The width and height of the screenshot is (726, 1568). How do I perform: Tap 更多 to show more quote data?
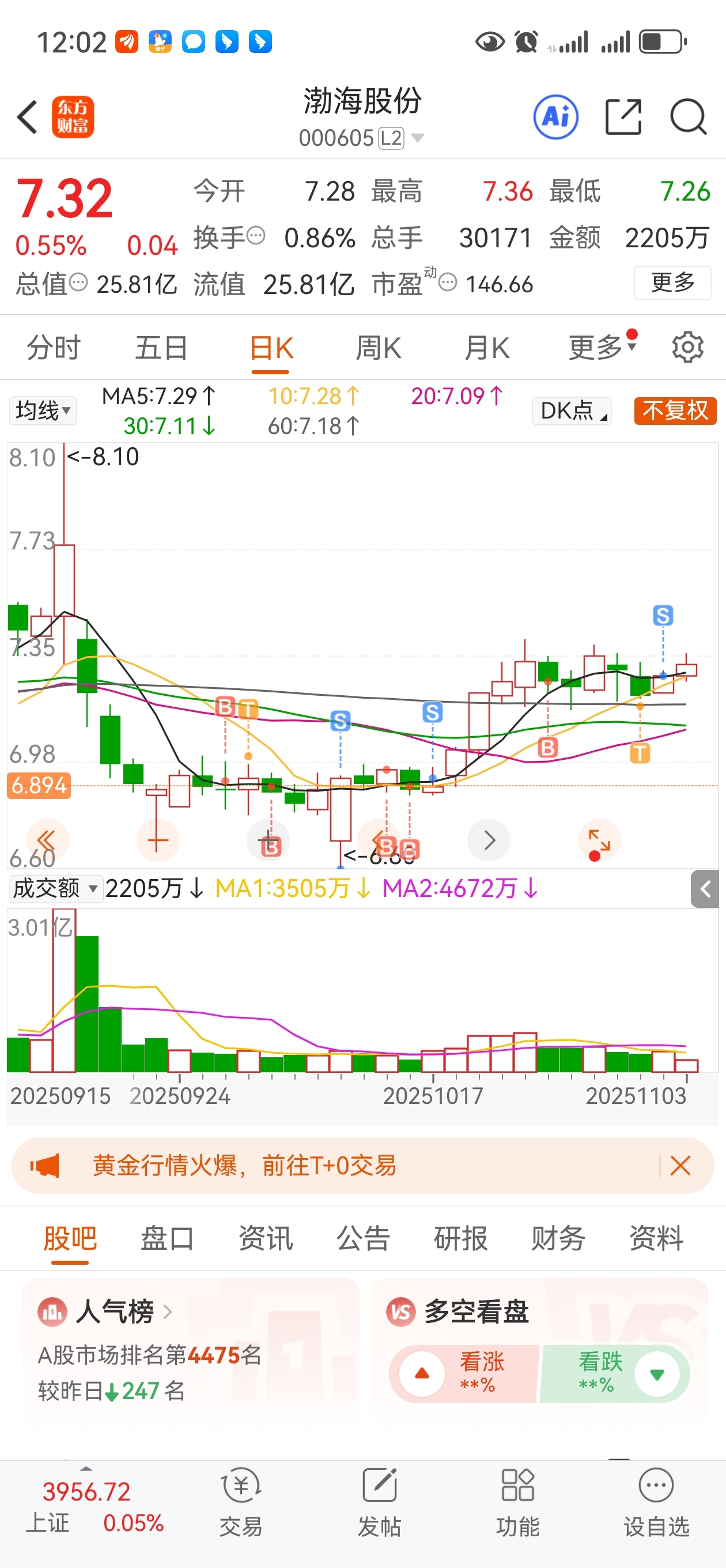pos(672,283)
